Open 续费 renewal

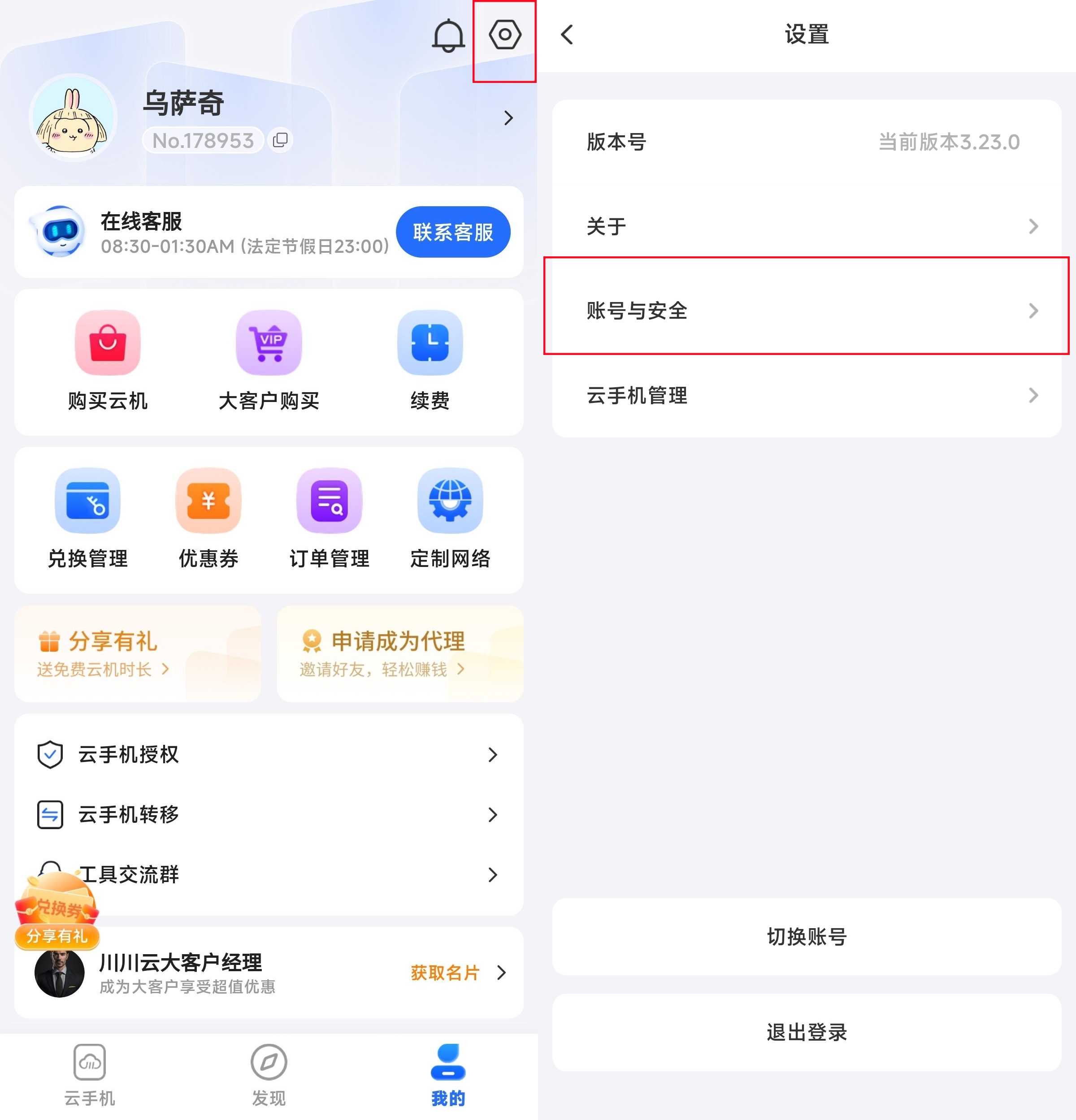click(430, 360)
